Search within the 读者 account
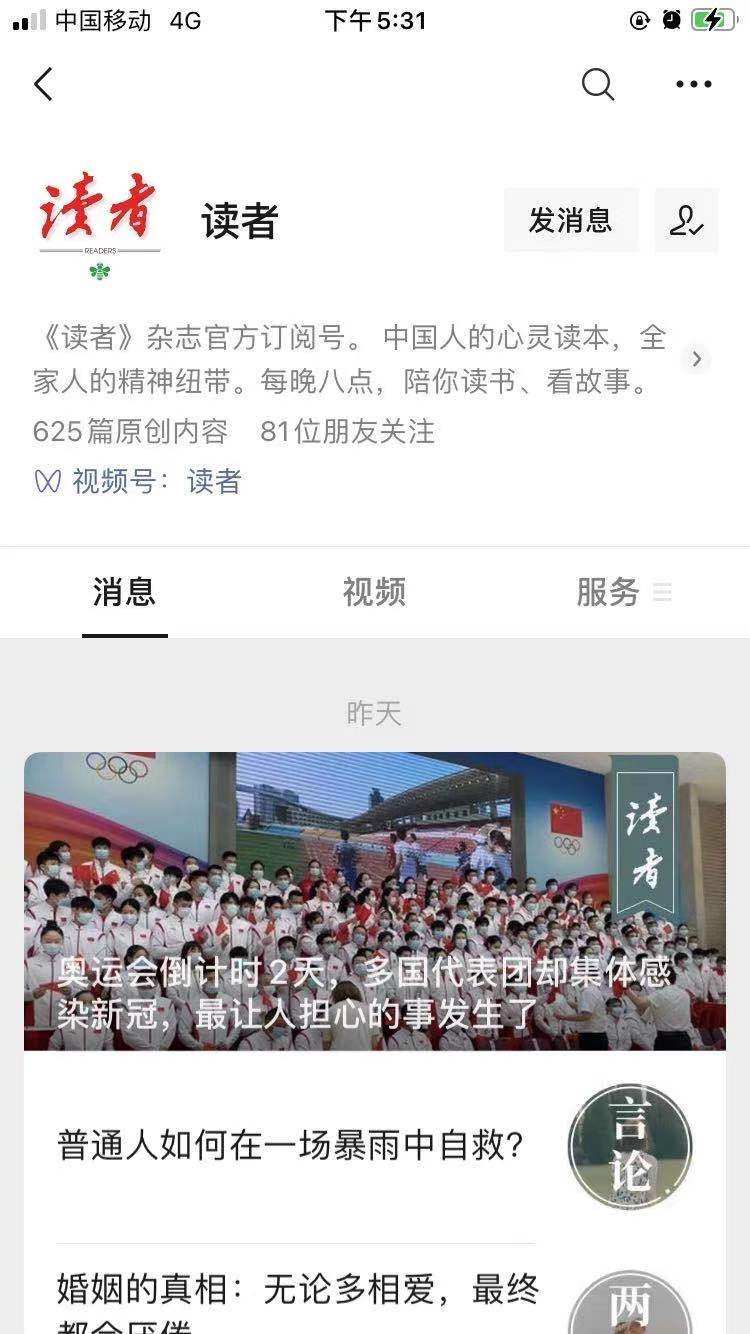This screenshot has width=750, height=1334. click(x=597, y=85)
